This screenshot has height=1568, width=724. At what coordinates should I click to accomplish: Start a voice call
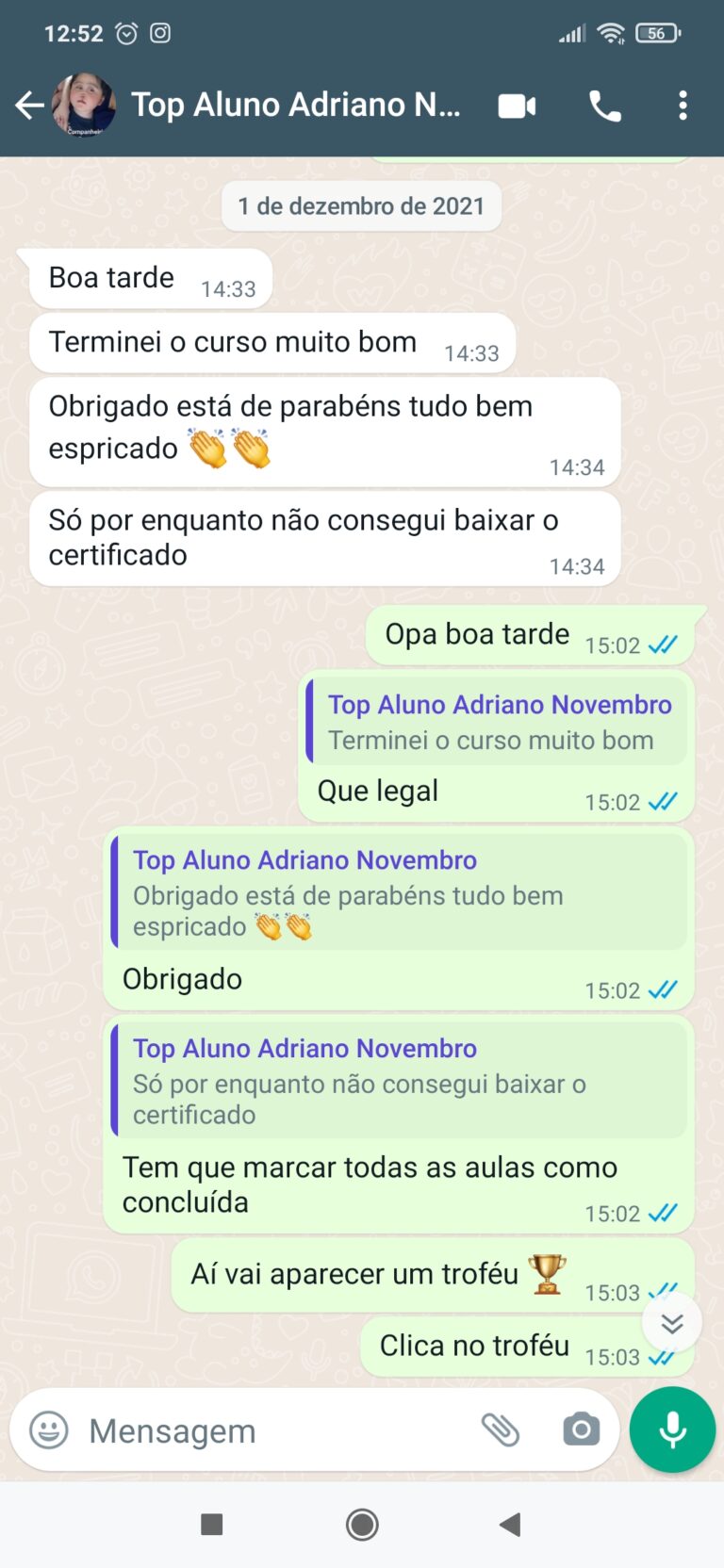click(x=604, y=106)
